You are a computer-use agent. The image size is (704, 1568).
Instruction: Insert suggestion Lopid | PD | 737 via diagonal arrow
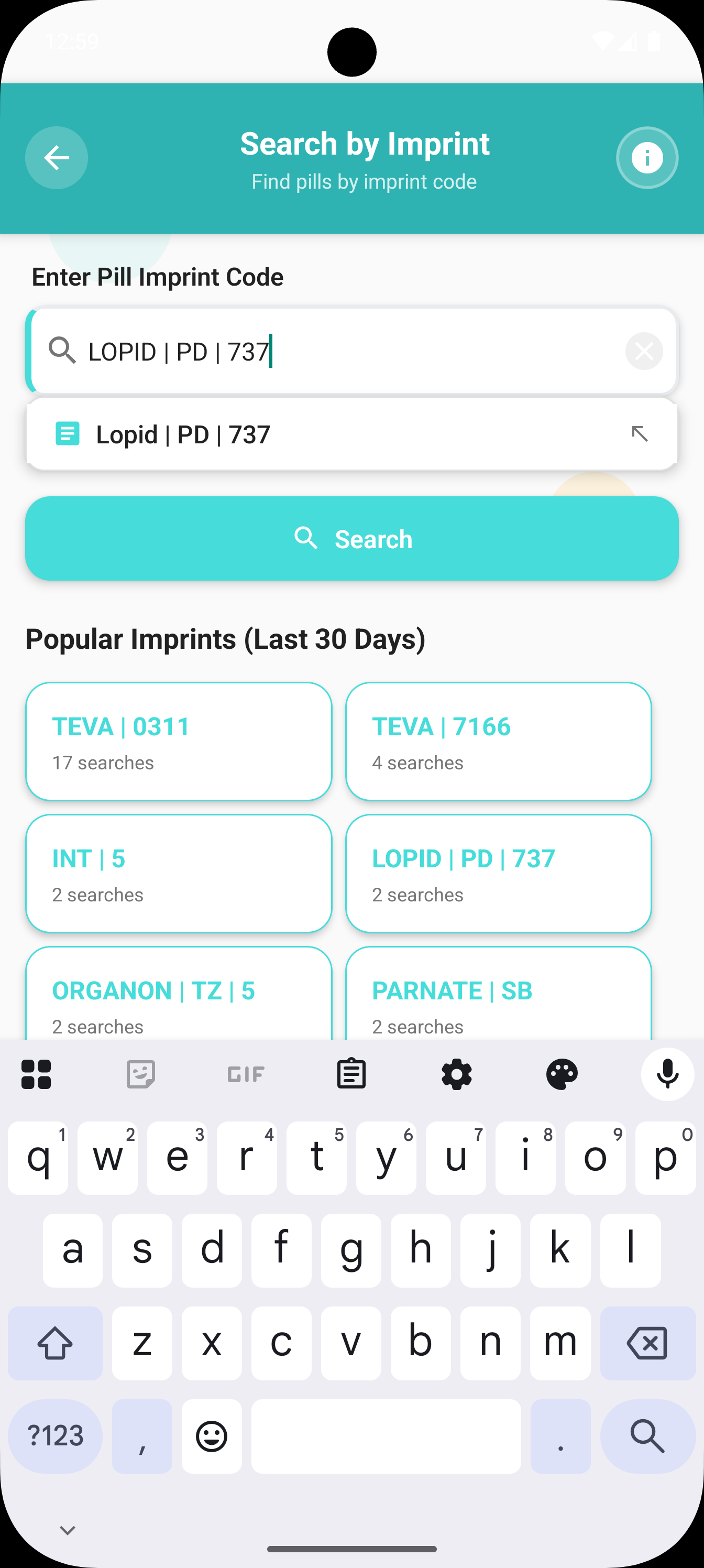pos(640,433)
